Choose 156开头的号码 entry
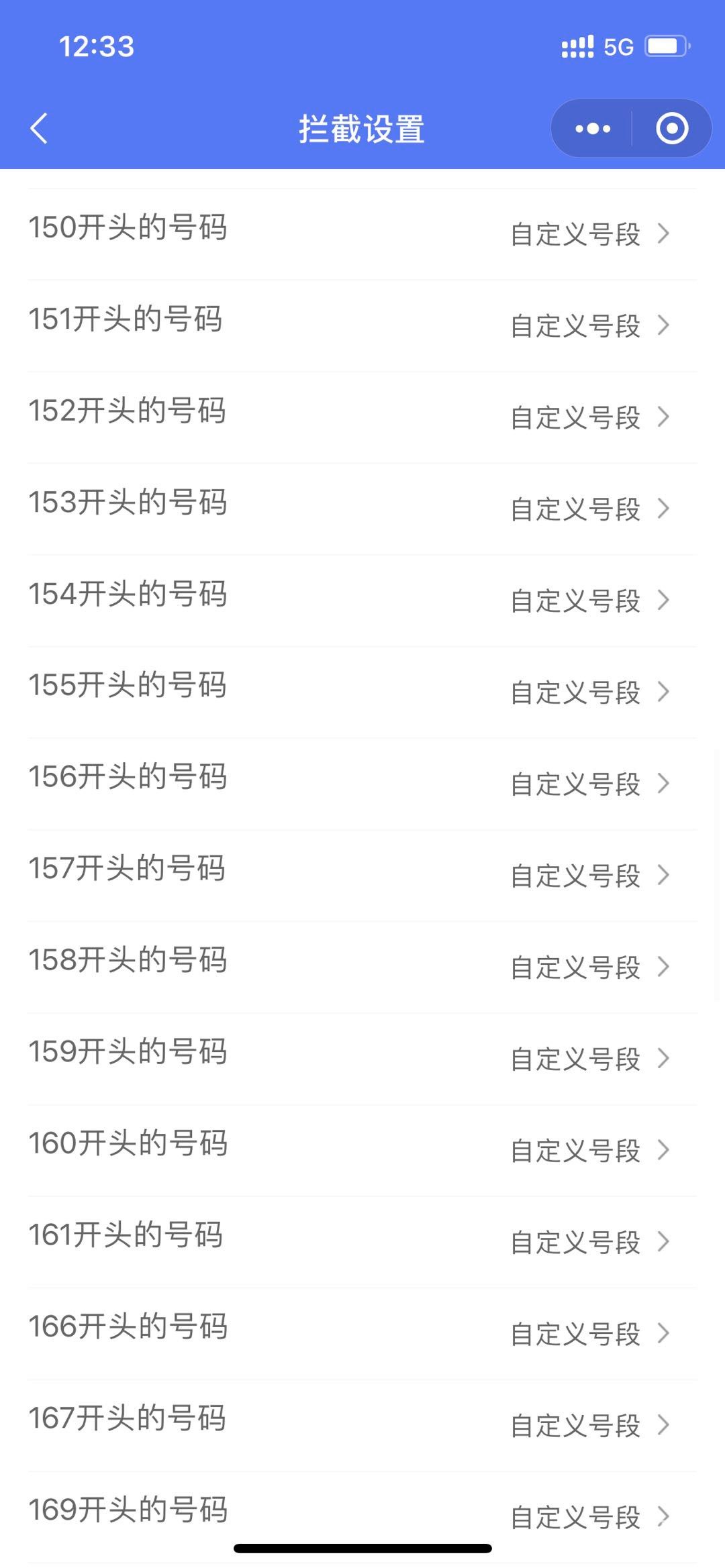 362,784
